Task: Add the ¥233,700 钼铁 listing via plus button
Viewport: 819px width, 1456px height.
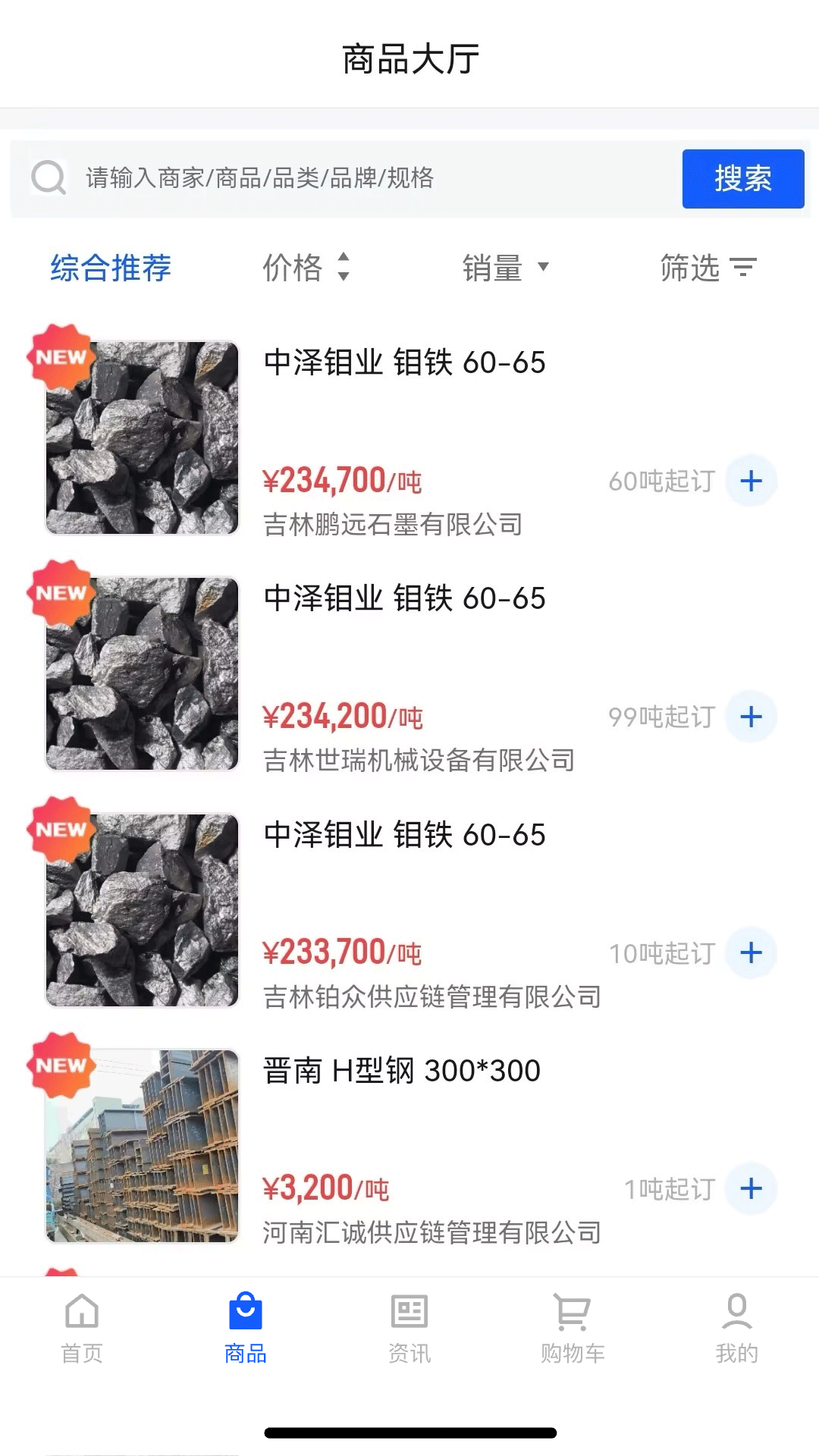Action: pyautogui.click(x=752, y=953)
